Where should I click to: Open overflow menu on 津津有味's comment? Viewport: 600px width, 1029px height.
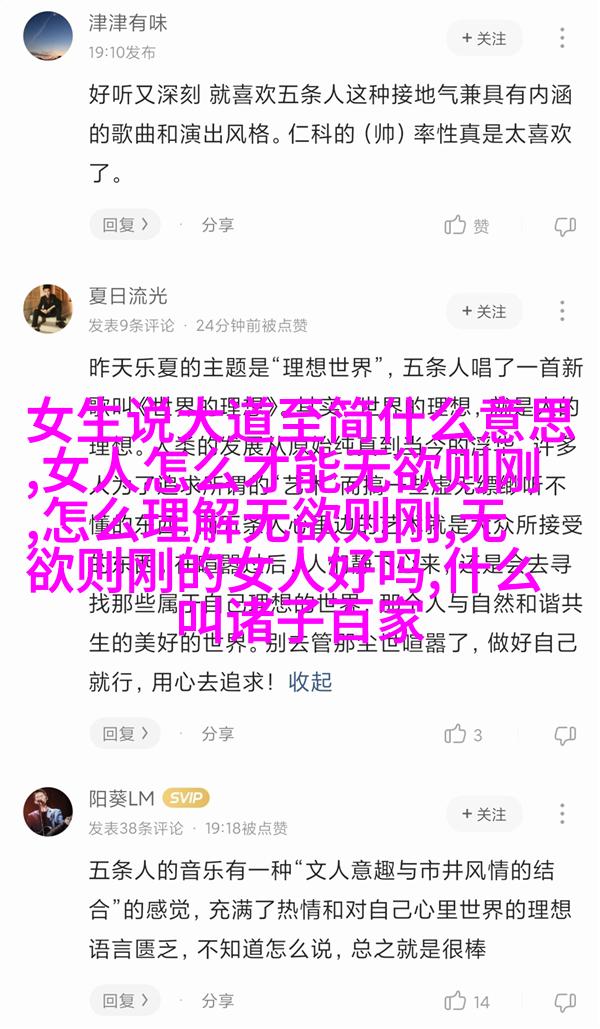[x=565, y=38]
